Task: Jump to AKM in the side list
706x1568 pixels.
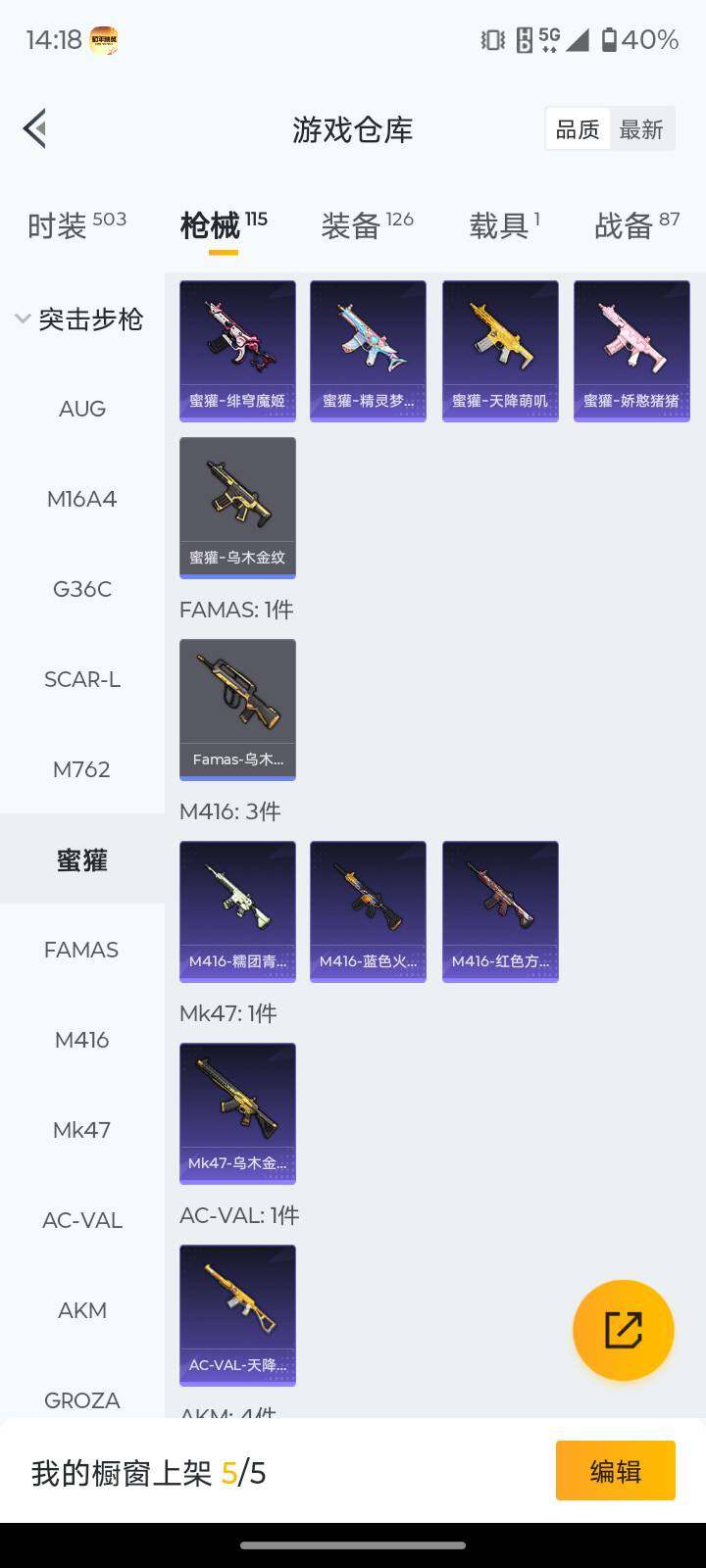Action: 82,1310
